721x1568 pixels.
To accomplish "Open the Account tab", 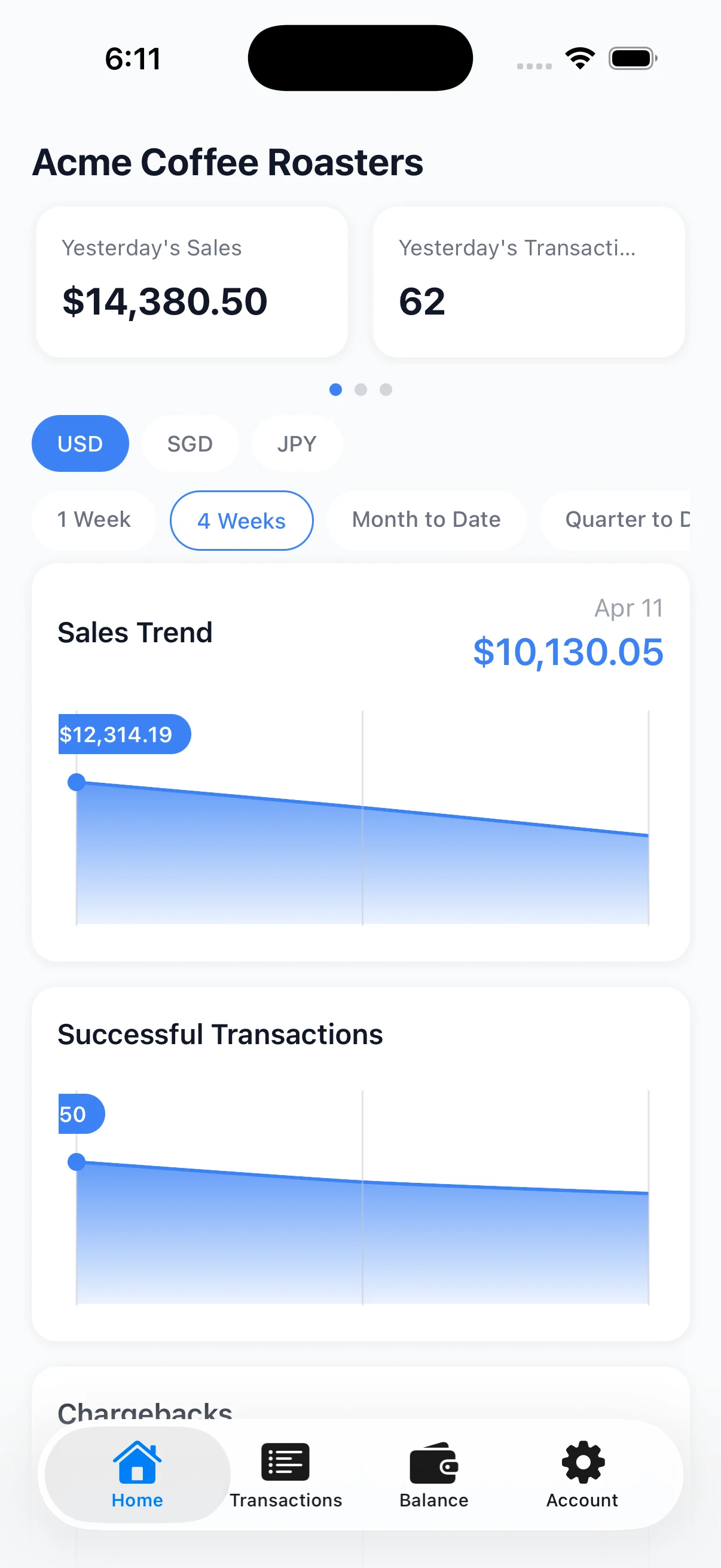I will (x=582, y=1474).
